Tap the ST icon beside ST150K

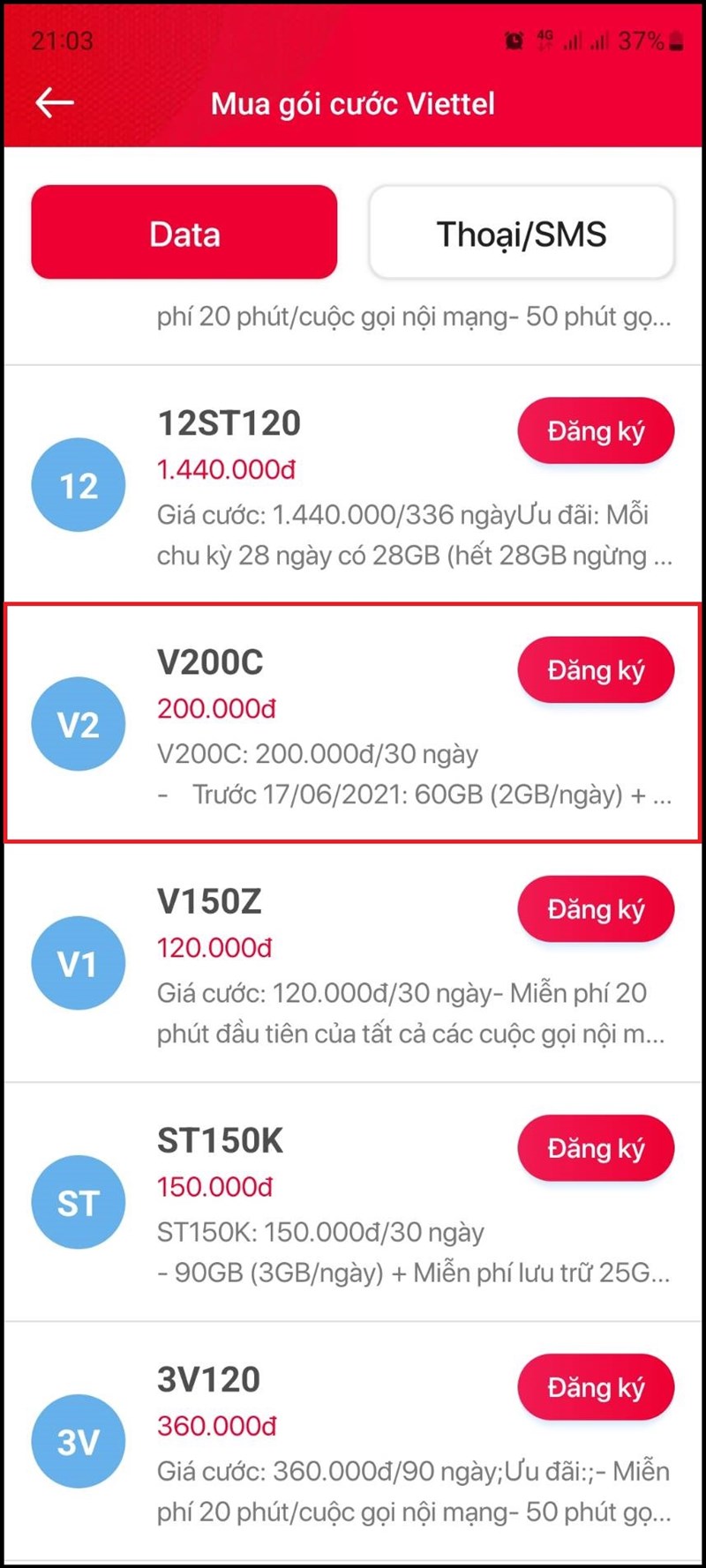pos(78,1201)
